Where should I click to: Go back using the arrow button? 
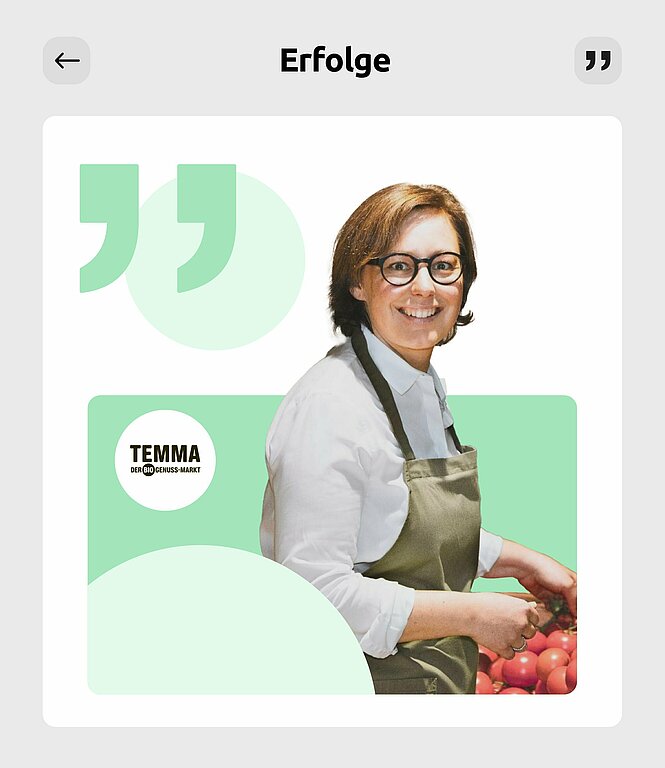coord(67,61)
